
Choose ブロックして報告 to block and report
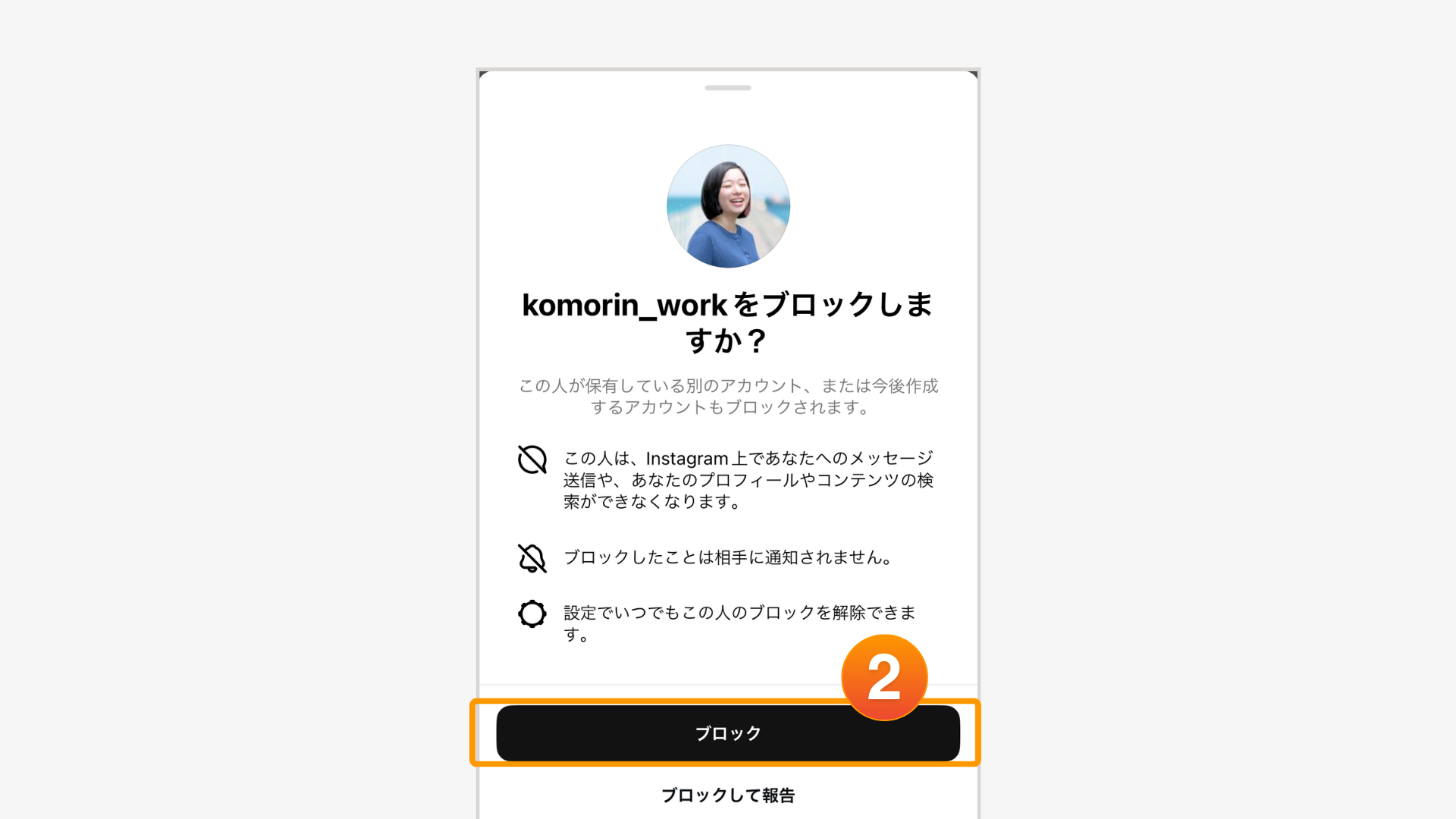tap(727, 795)
